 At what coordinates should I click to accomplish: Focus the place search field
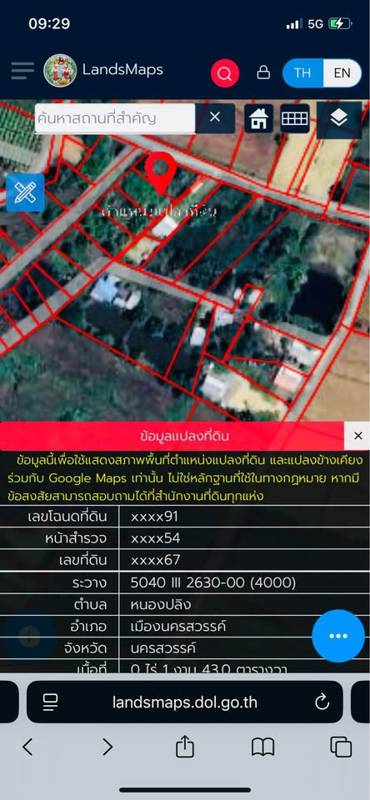pyautogui.click(x=115, y=118)
